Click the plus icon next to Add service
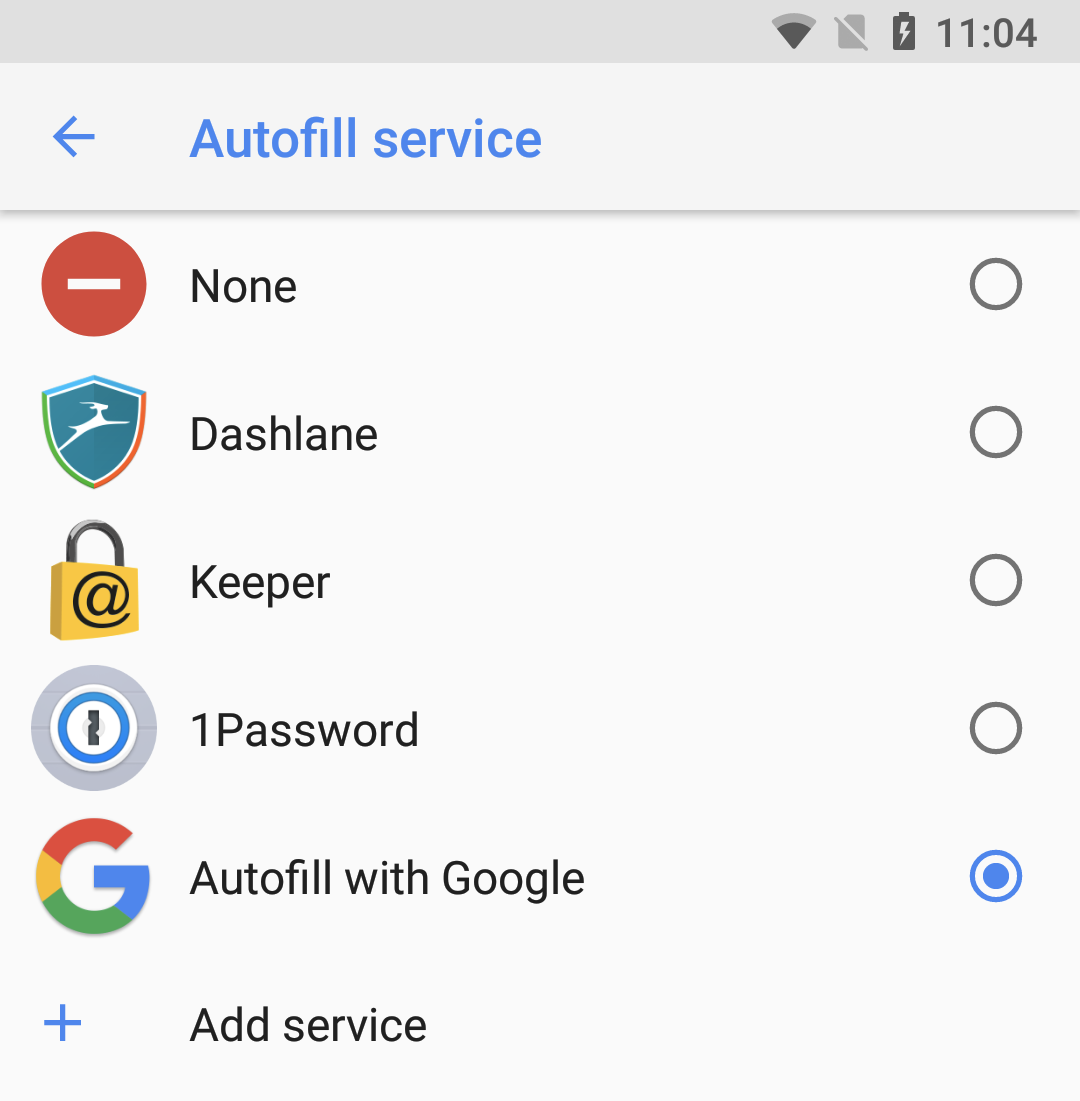The image size is (1080, 1101). (62, 1023)
